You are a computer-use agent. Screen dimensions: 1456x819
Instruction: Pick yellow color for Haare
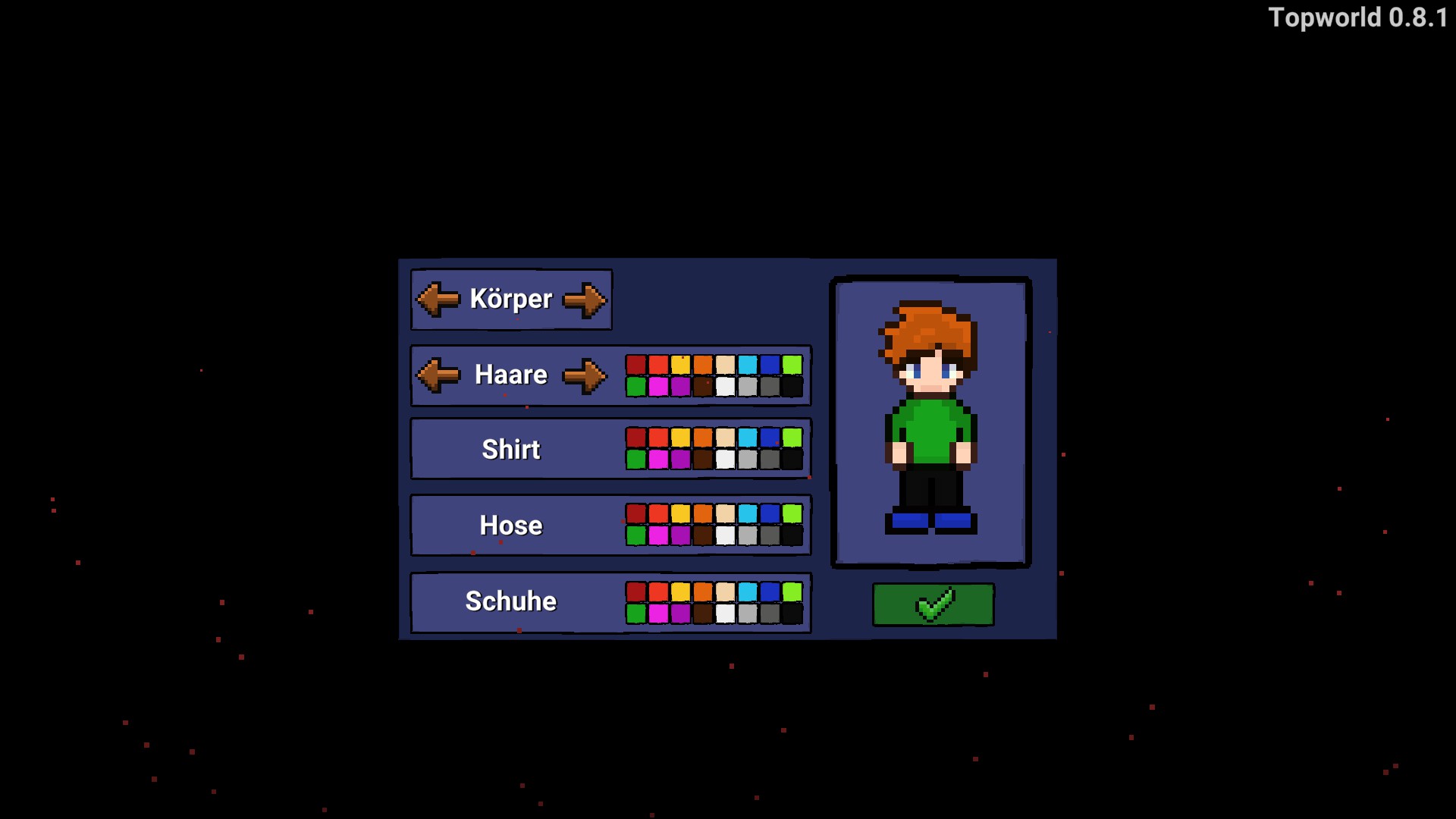680,365
